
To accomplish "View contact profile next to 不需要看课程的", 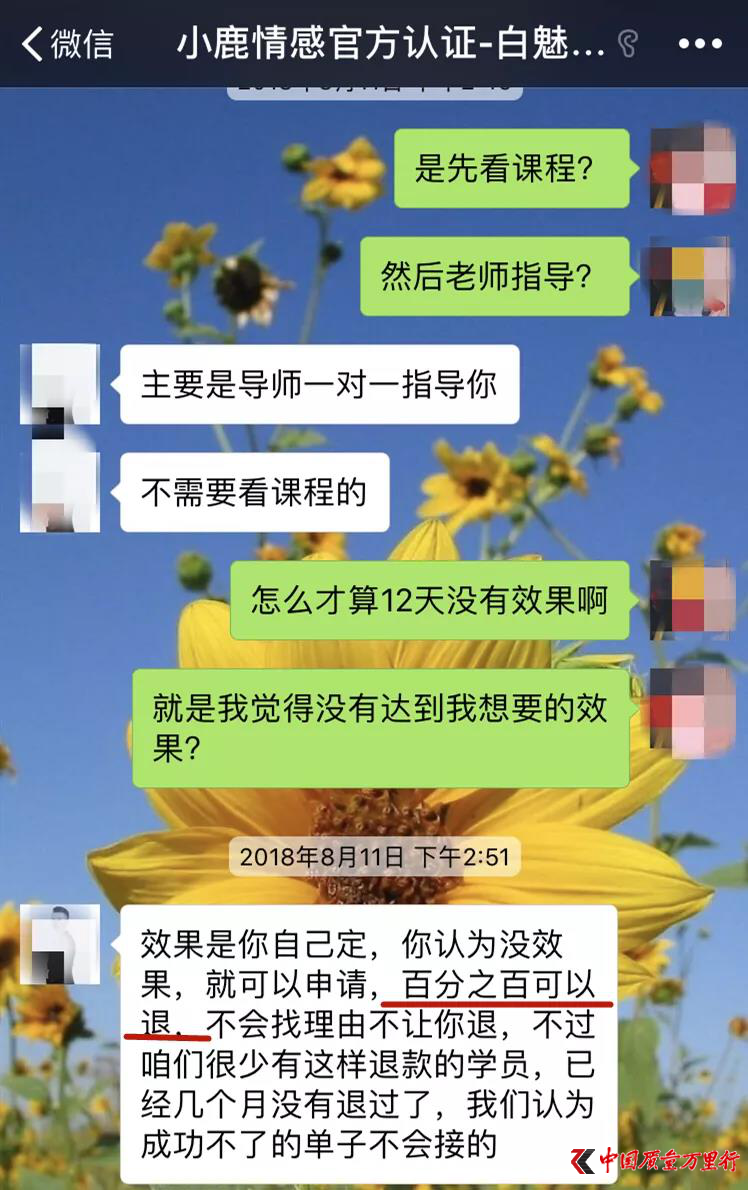I will (x=60, y=492).
